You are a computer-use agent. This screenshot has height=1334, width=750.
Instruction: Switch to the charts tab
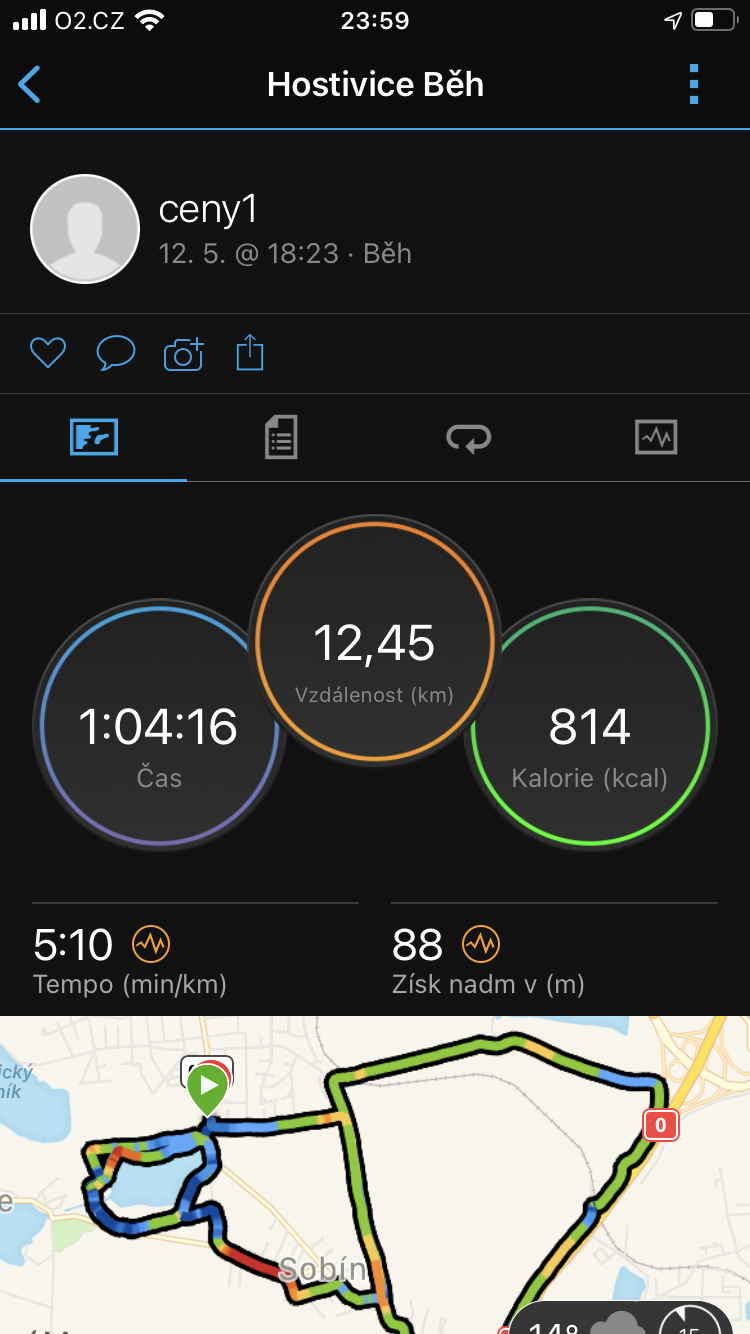(x=656, y=437)
